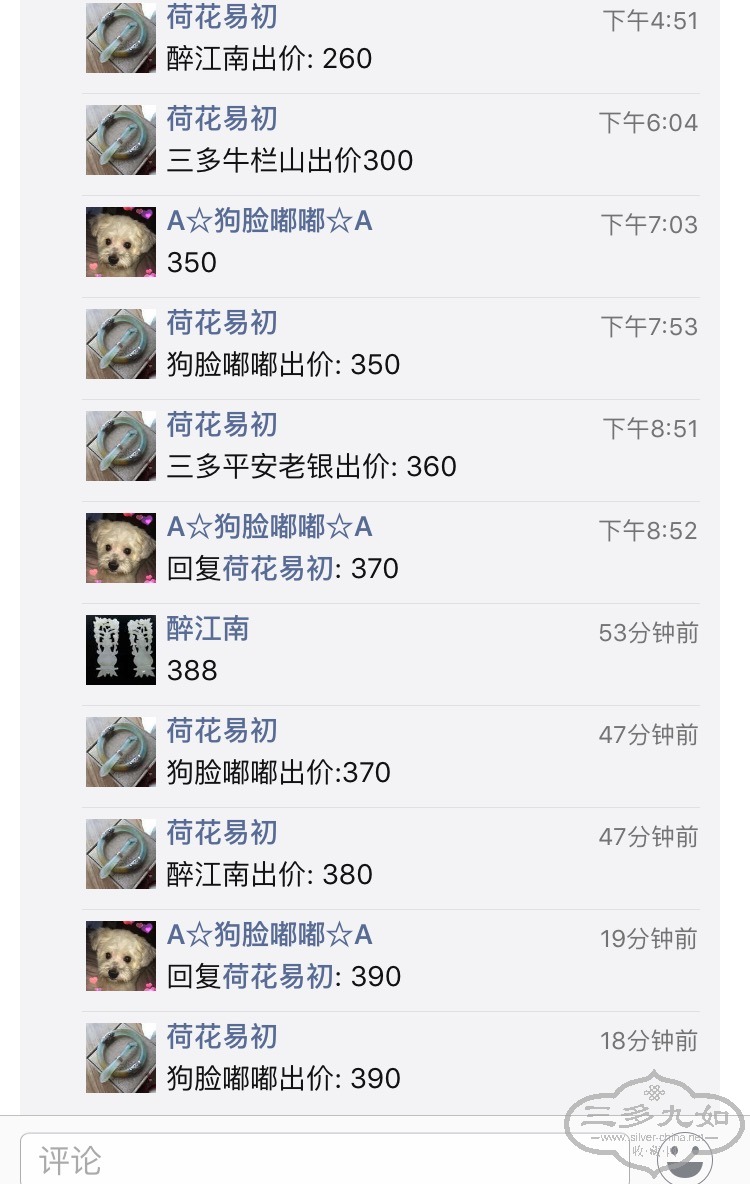
Task: Open the name 醉江南 above the 388 comment
Action: pyautogui.click(x=208, y=629)
